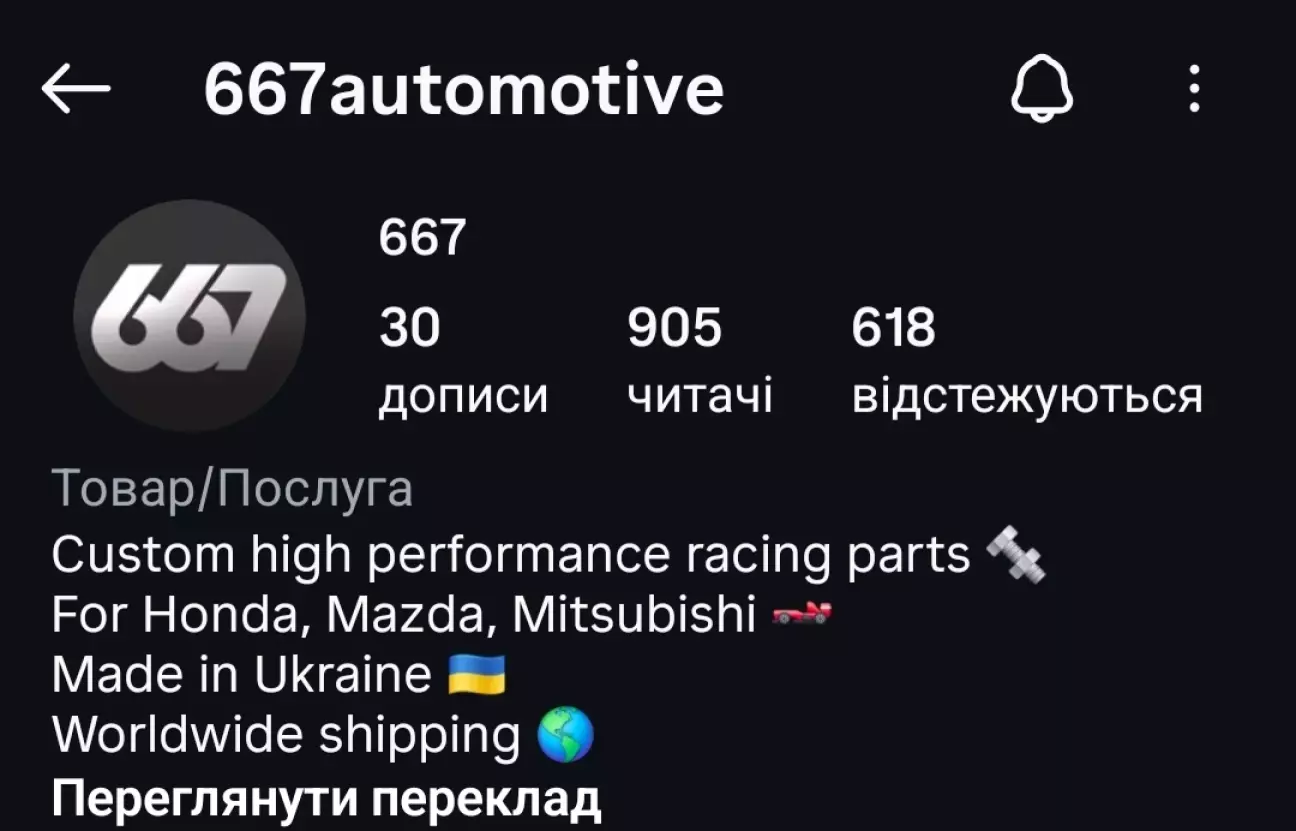The width and height of the screenshot is (1296, 831).
Task: Go back using the arrow icon
Action: pyautogui.click(x=76, y=90)
